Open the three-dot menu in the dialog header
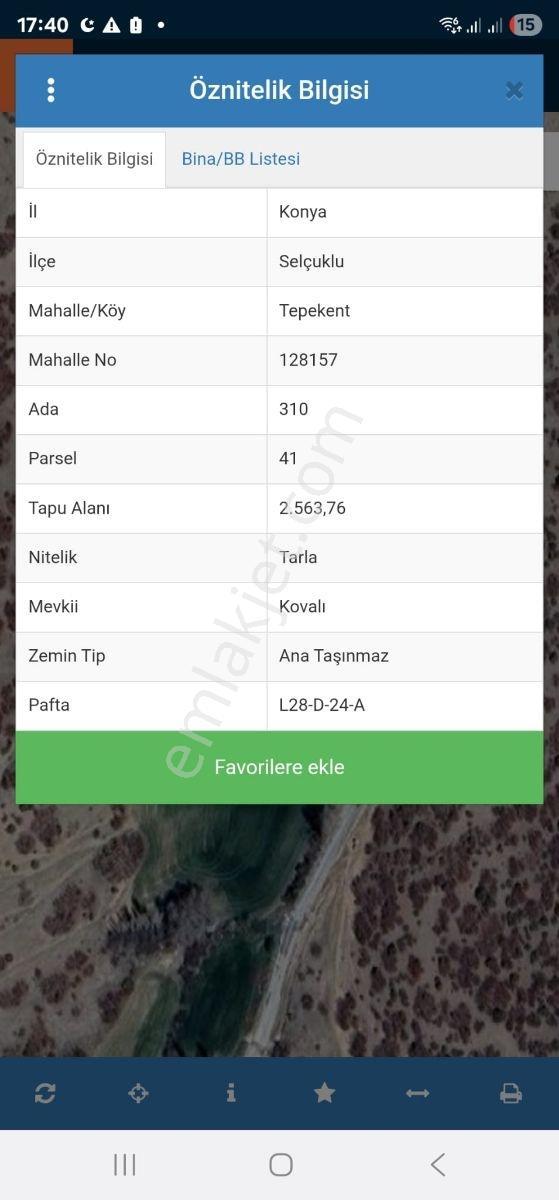Image resolution: width=559 pixels, height=1200 pixels. coord(51,90)
